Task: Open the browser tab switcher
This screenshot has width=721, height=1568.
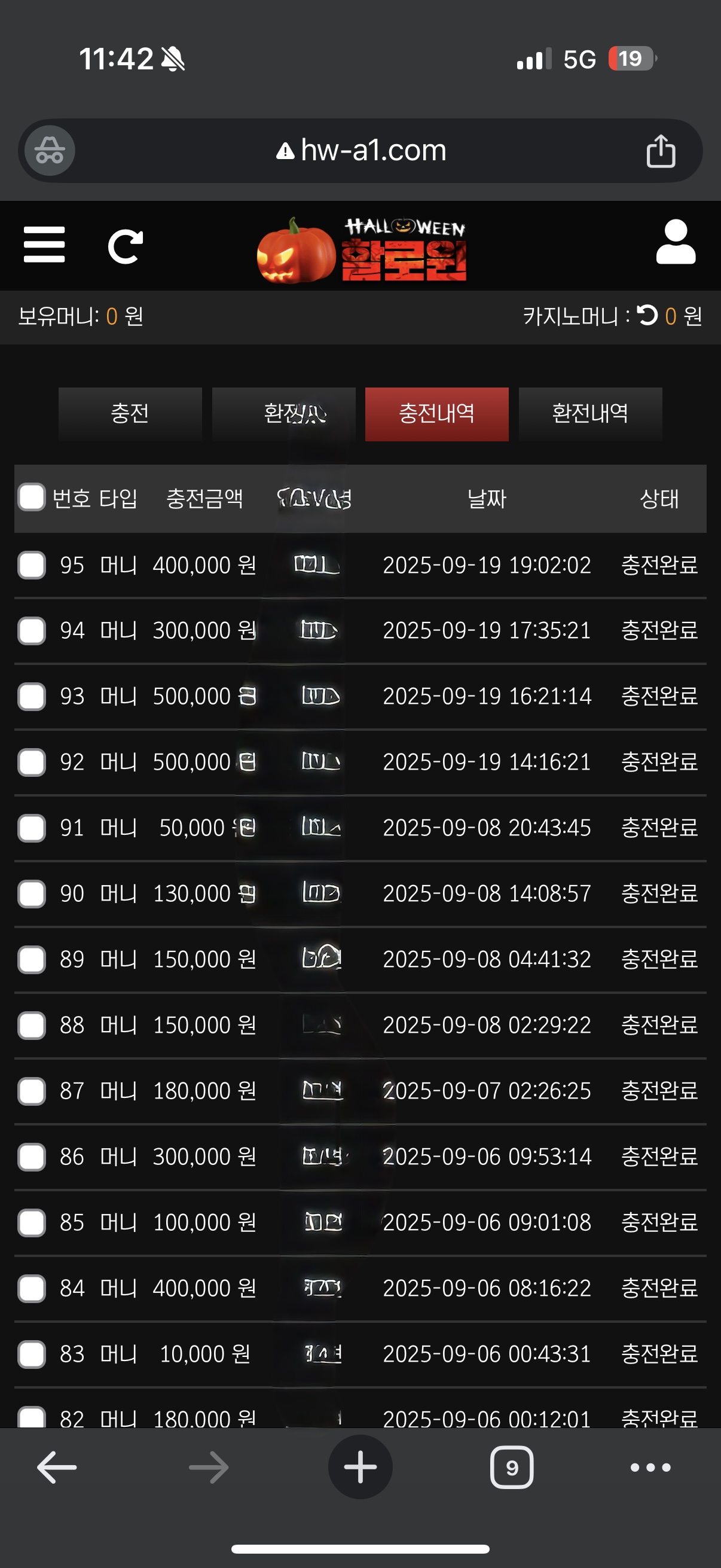Action: tap(512, 1468)
